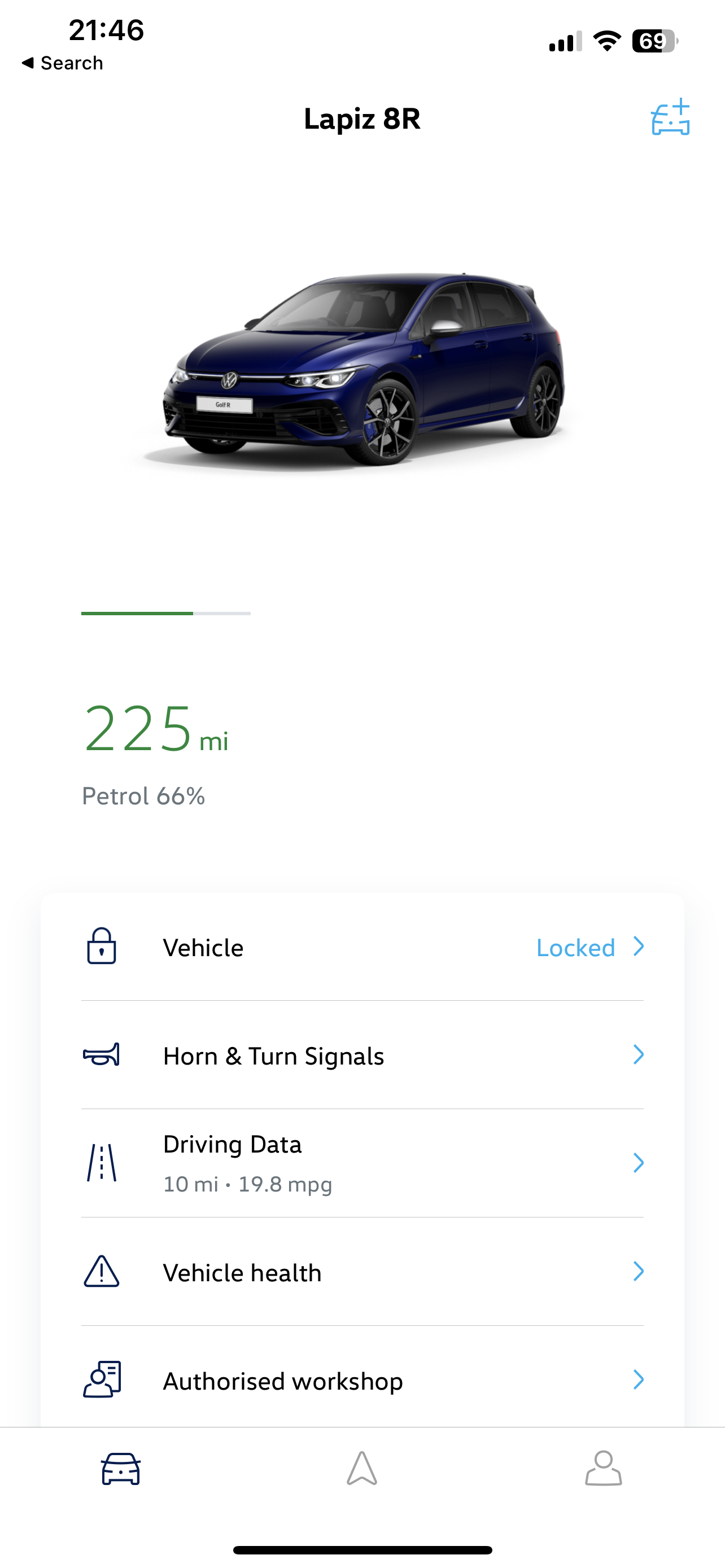Viewport: 725px width, 1568px height.
Task: Switch to the vehicle tab
Action: (120, 1468)
